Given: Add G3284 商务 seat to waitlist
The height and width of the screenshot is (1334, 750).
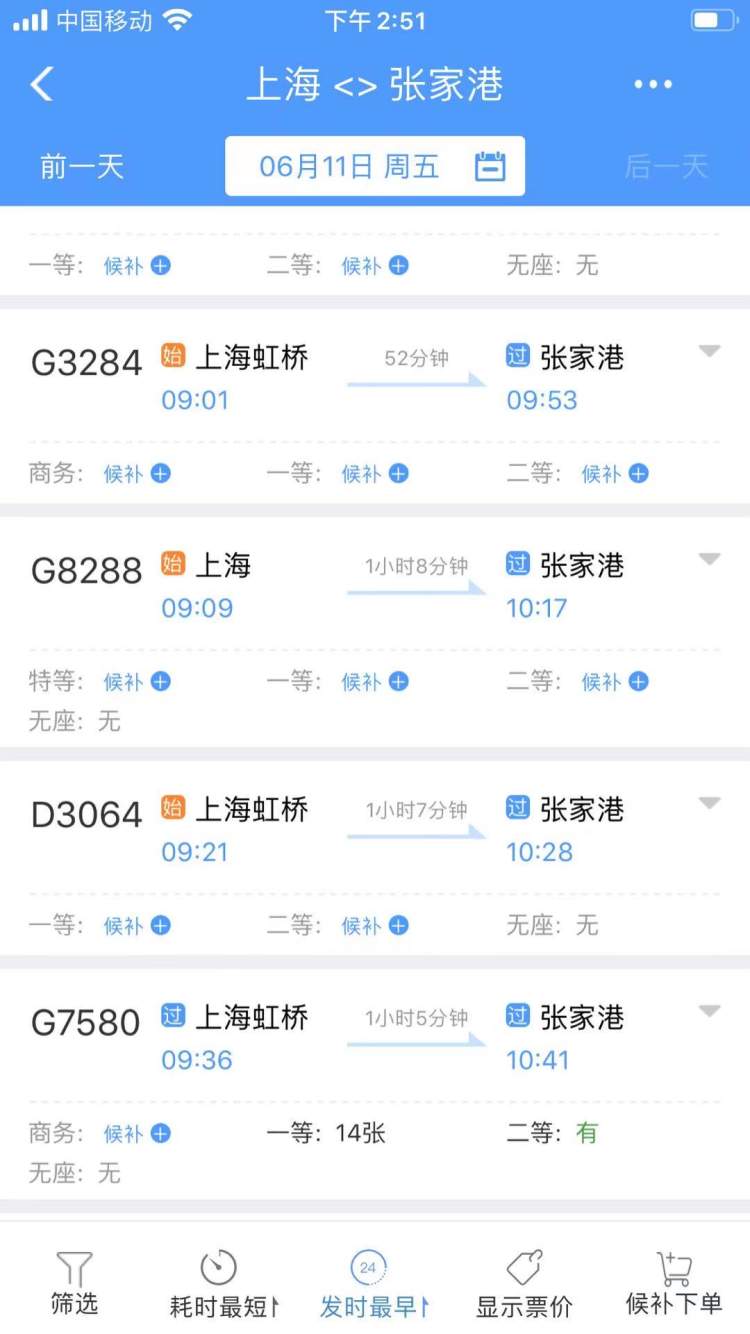Looking at the screenshot, I should (138, 473).
